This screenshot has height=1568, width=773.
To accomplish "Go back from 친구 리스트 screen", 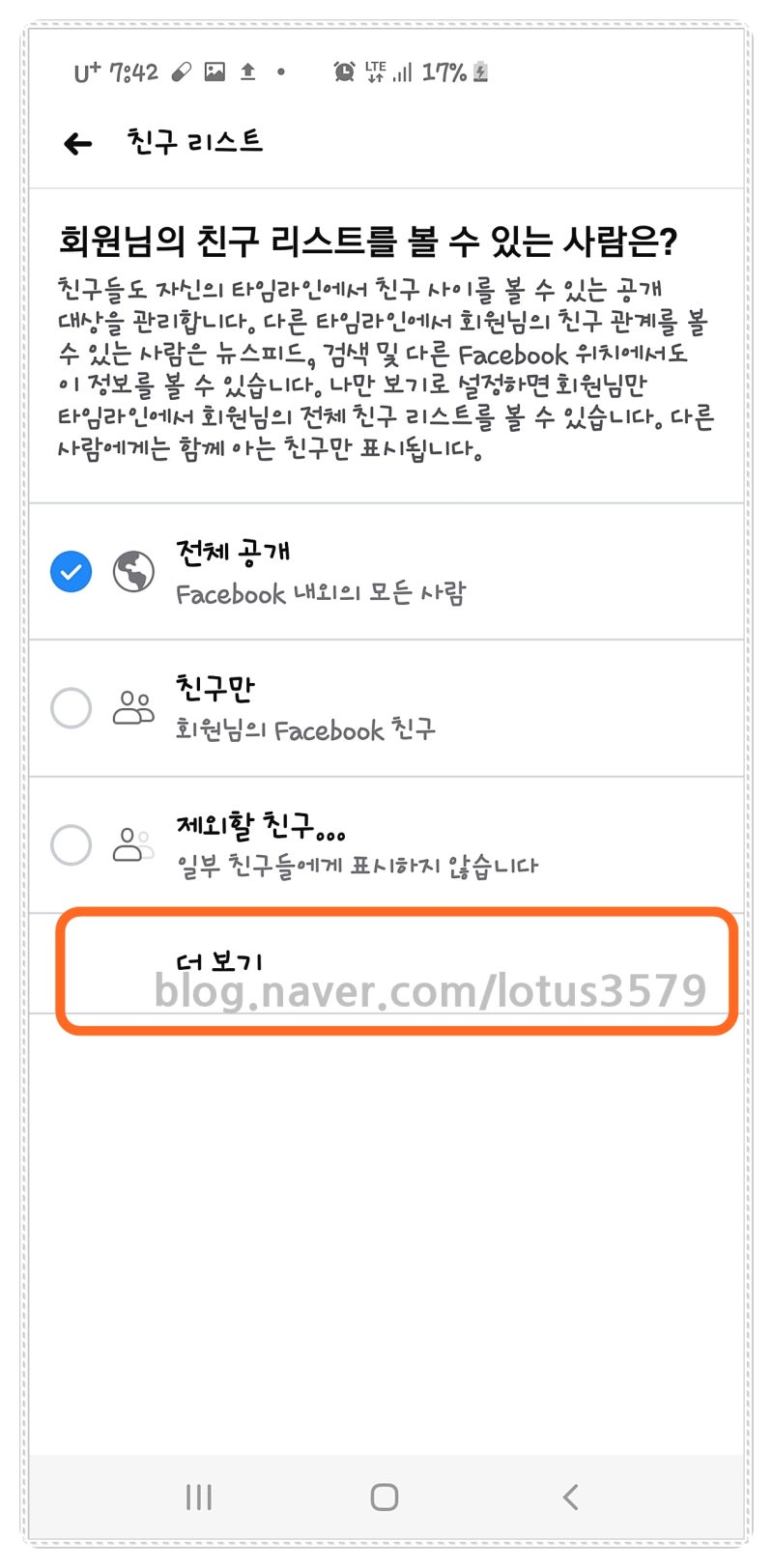I will click(77, 144).
